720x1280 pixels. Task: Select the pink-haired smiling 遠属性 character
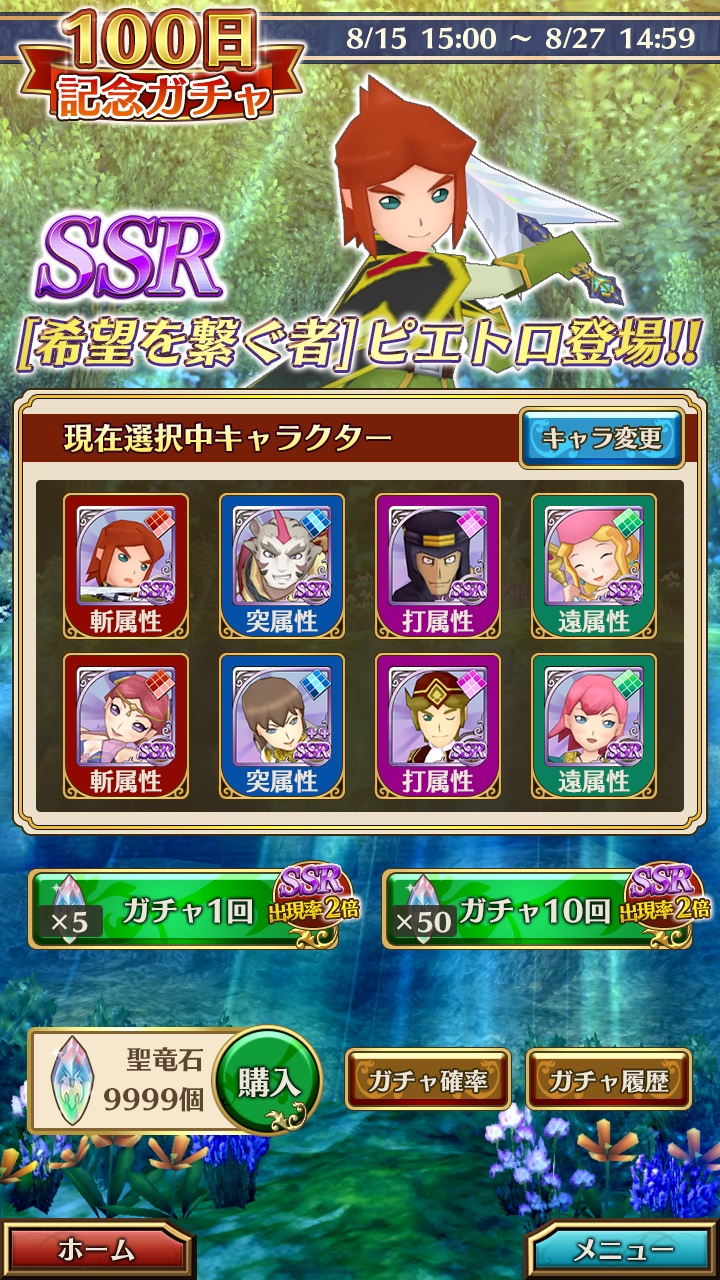coord(594,566)
